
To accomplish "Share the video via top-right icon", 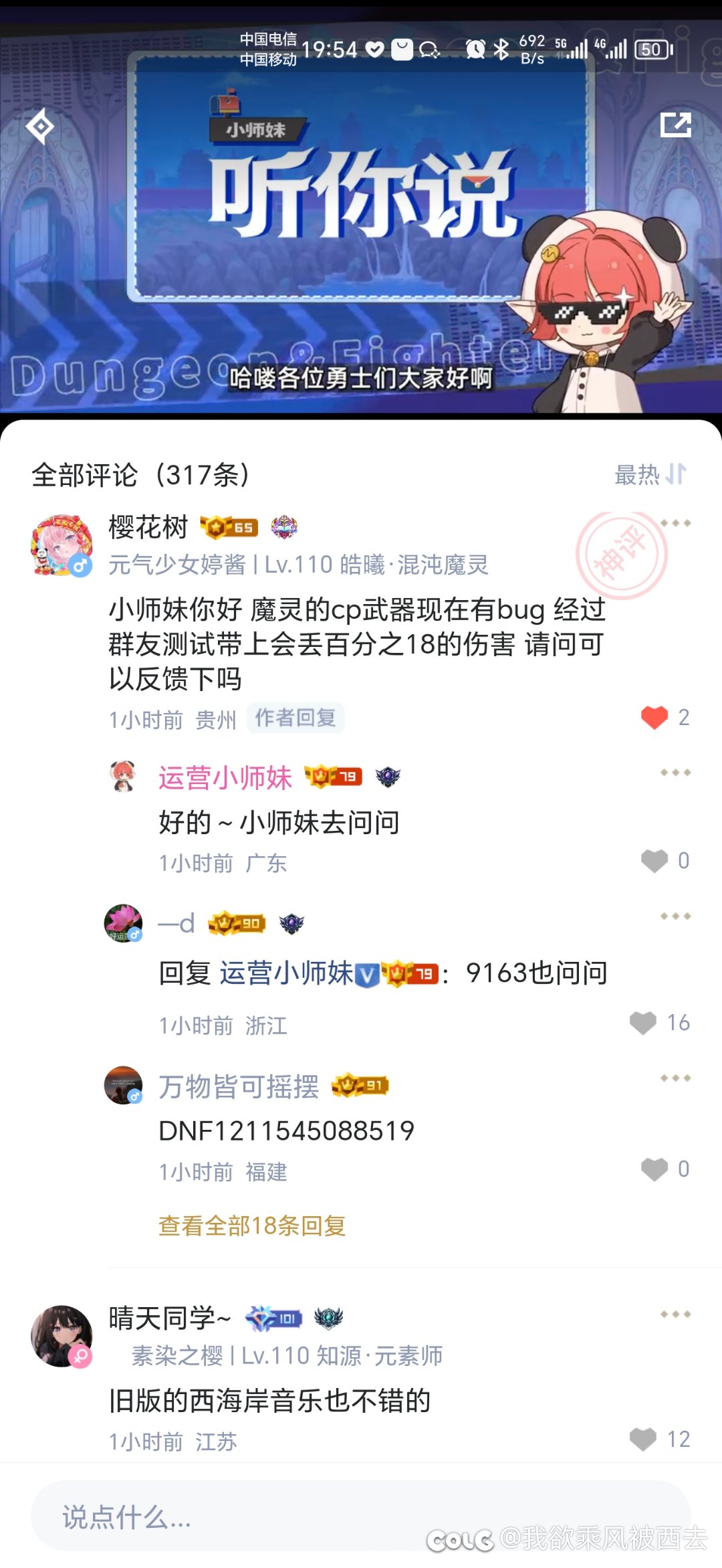I will tap(675, 124).
